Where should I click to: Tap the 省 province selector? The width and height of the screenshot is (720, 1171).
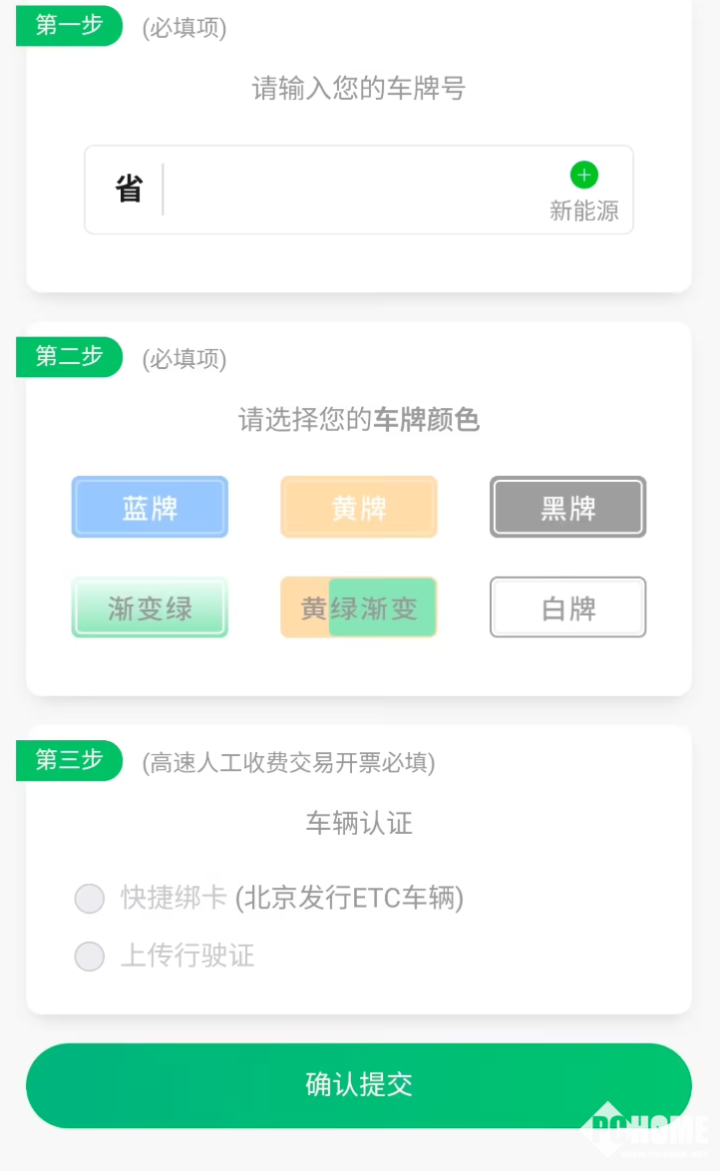129,189
